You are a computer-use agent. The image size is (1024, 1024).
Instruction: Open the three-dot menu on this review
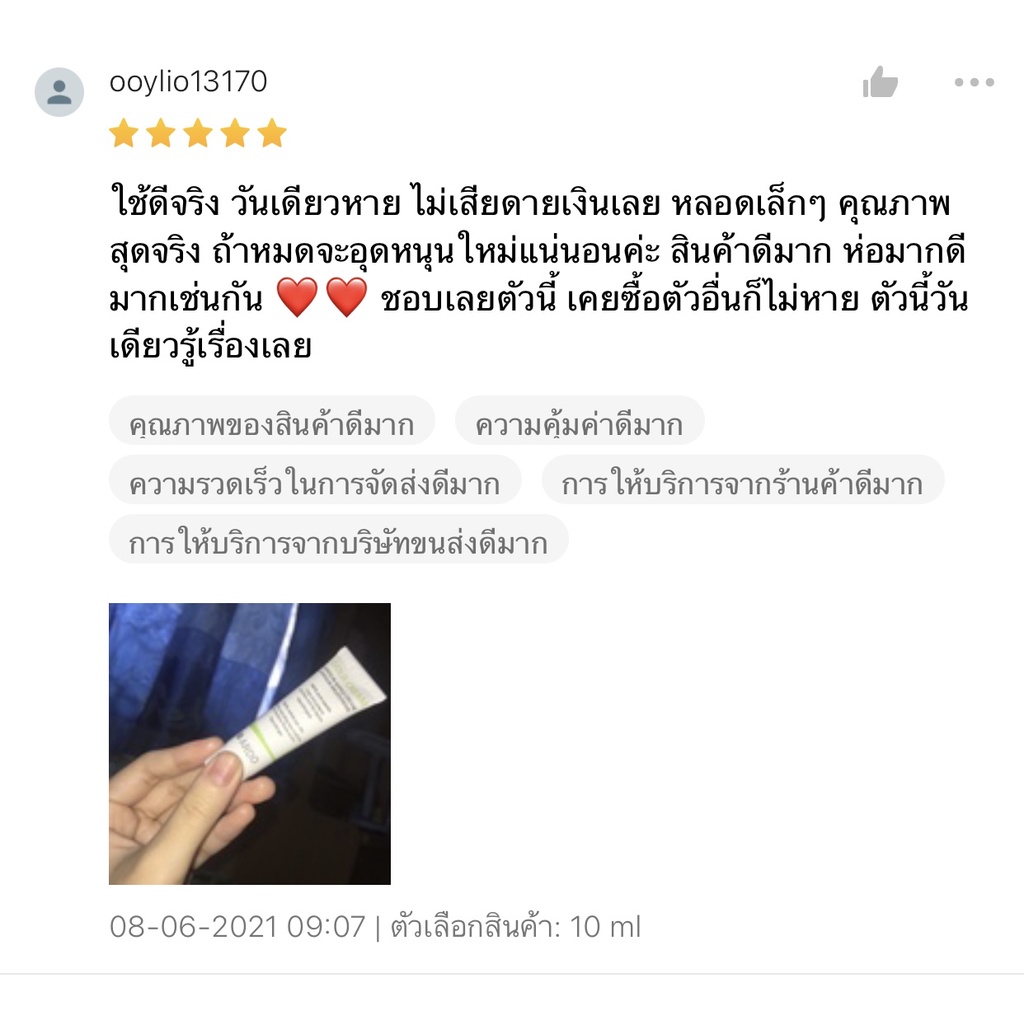[973, 83]
